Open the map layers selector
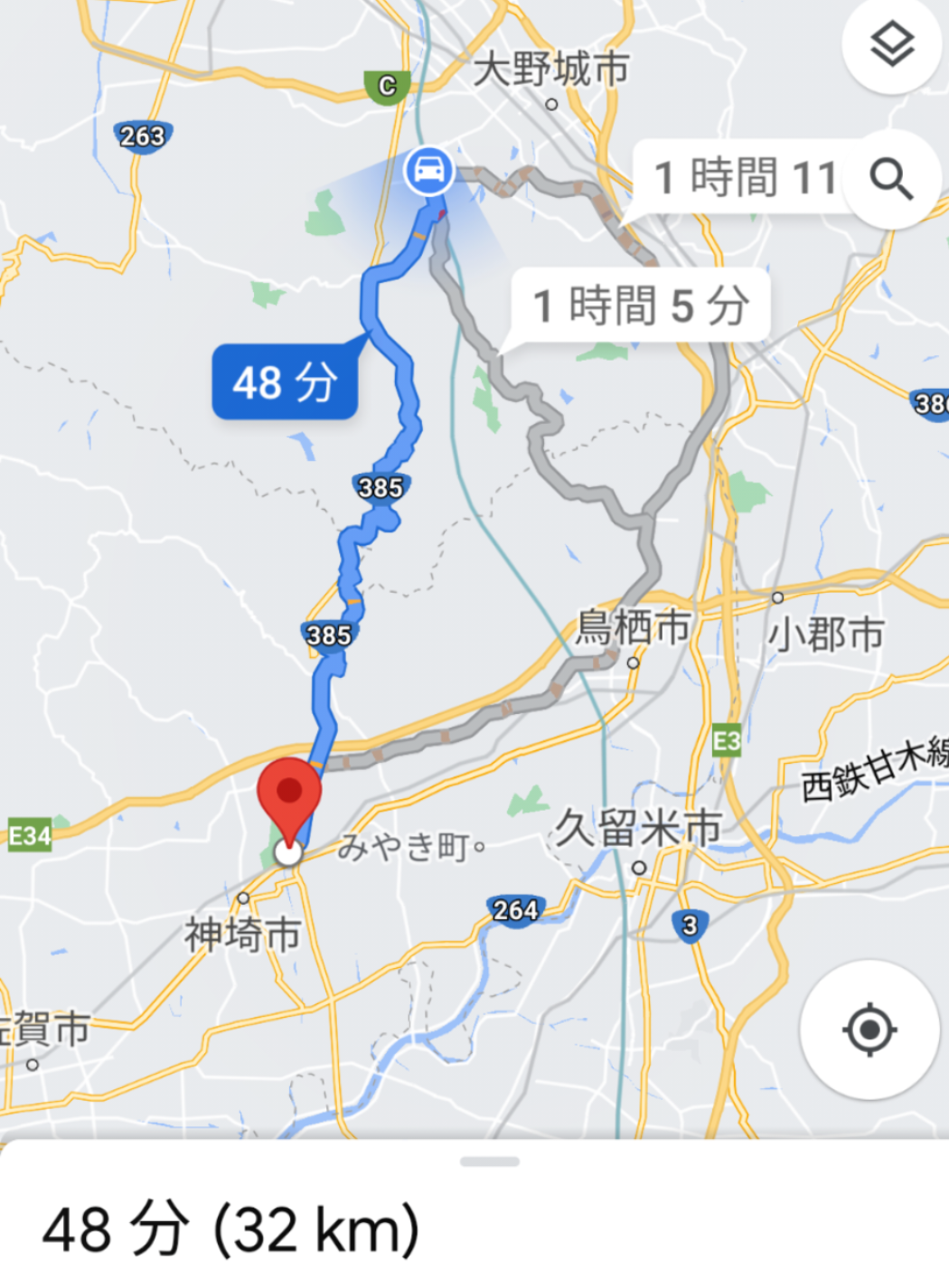Image resolution: width=949 pixels, height=1288 pixels. (891, 44)
